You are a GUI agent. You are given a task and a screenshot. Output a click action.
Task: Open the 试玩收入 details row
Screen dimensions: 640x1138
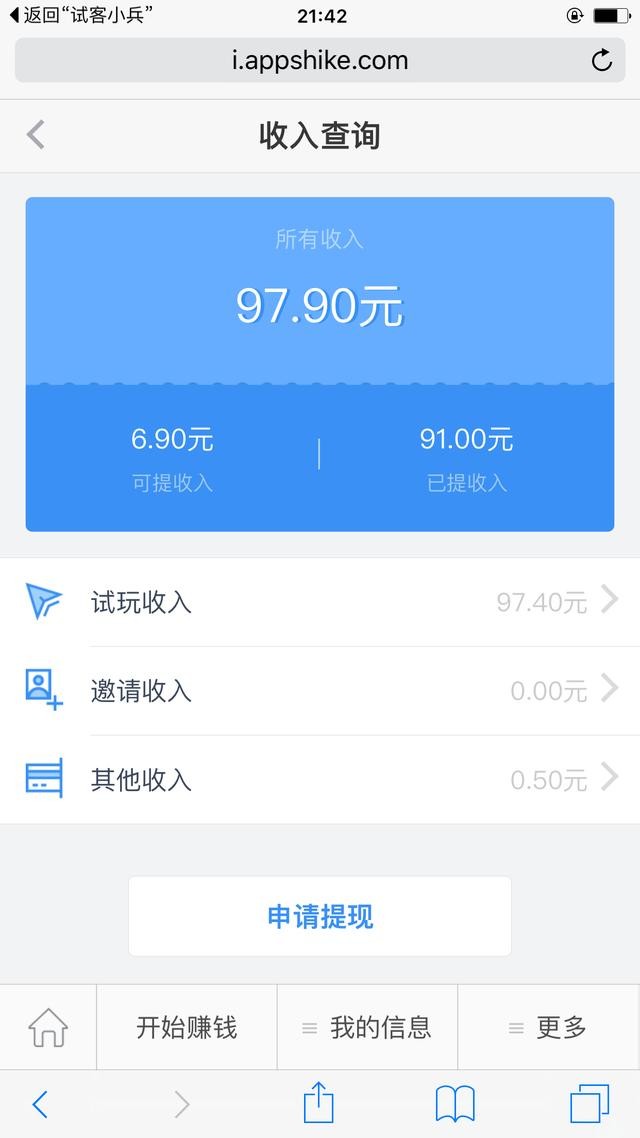320,602
